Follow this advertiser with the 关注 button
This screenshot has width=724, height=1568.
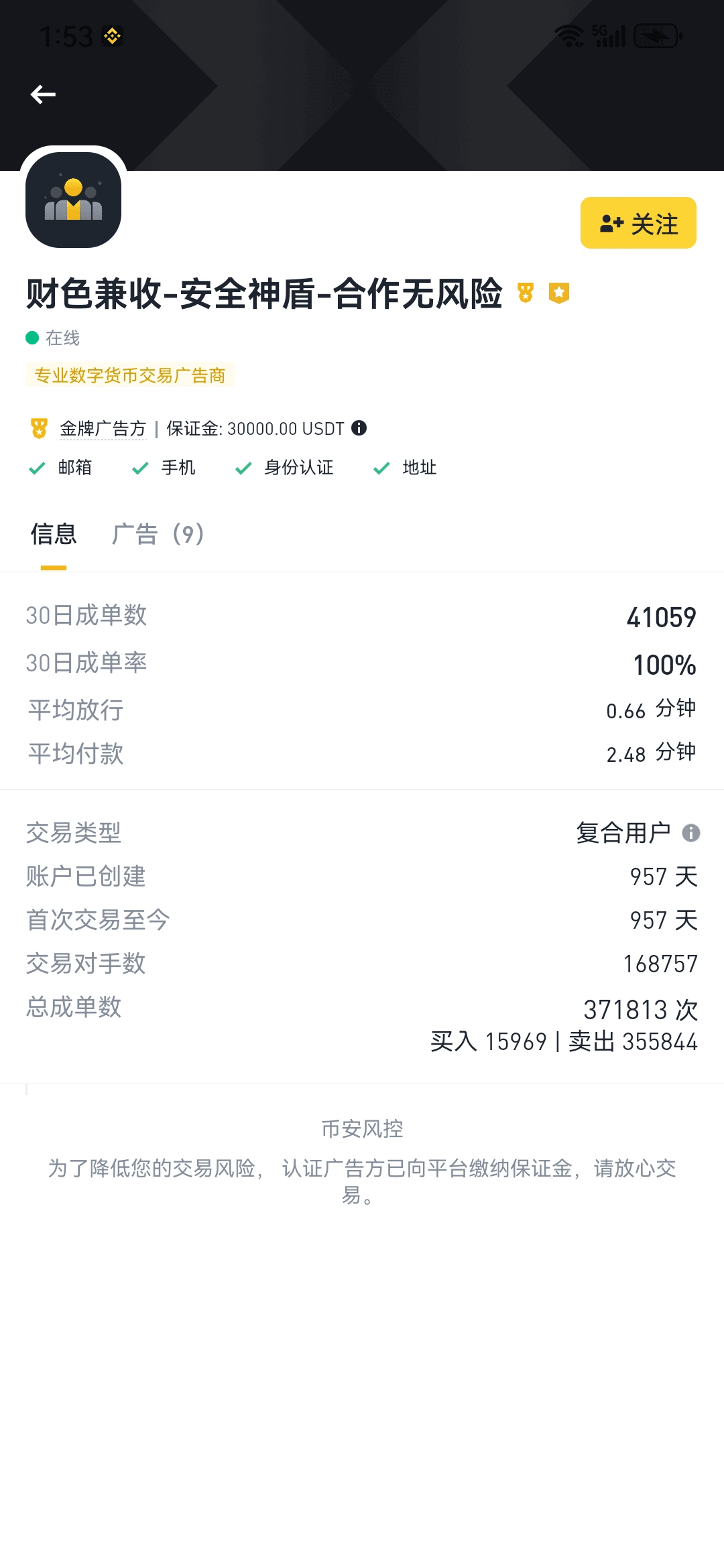click(638, 223)
